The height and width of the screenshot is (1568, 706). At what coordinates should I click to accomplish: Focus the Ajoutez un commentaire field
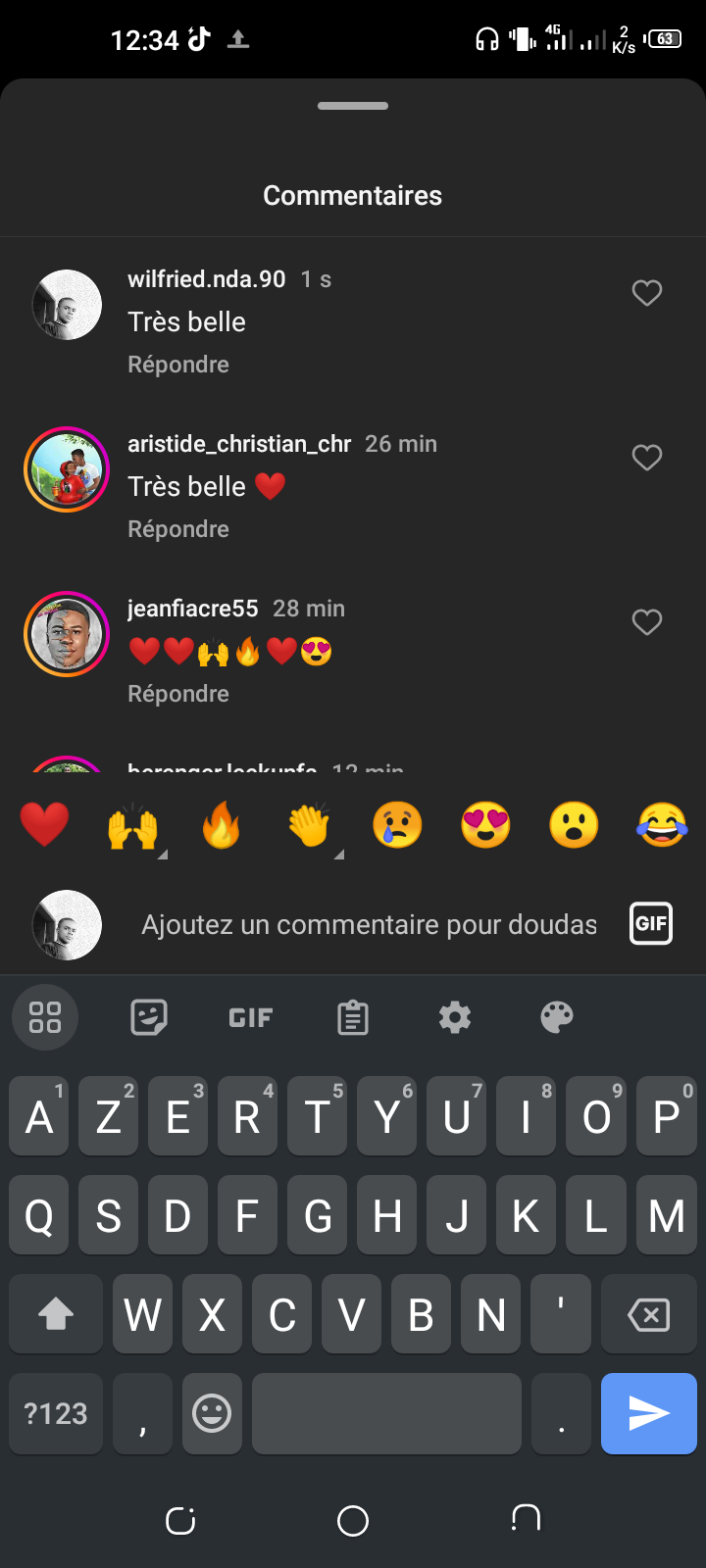click(369, 925)
